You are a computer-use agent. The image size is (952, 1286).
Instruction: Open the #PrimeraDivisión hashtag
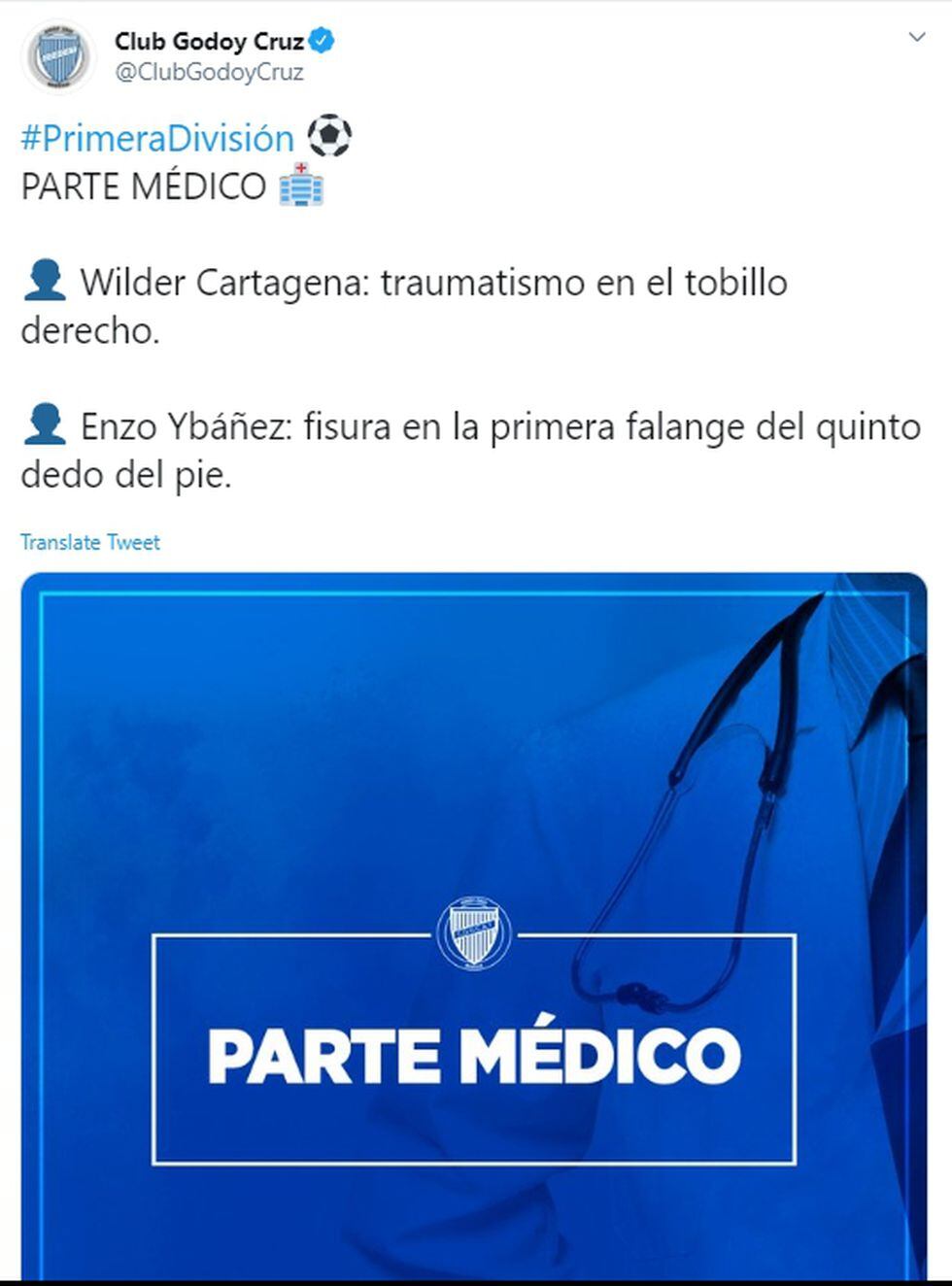157,138
